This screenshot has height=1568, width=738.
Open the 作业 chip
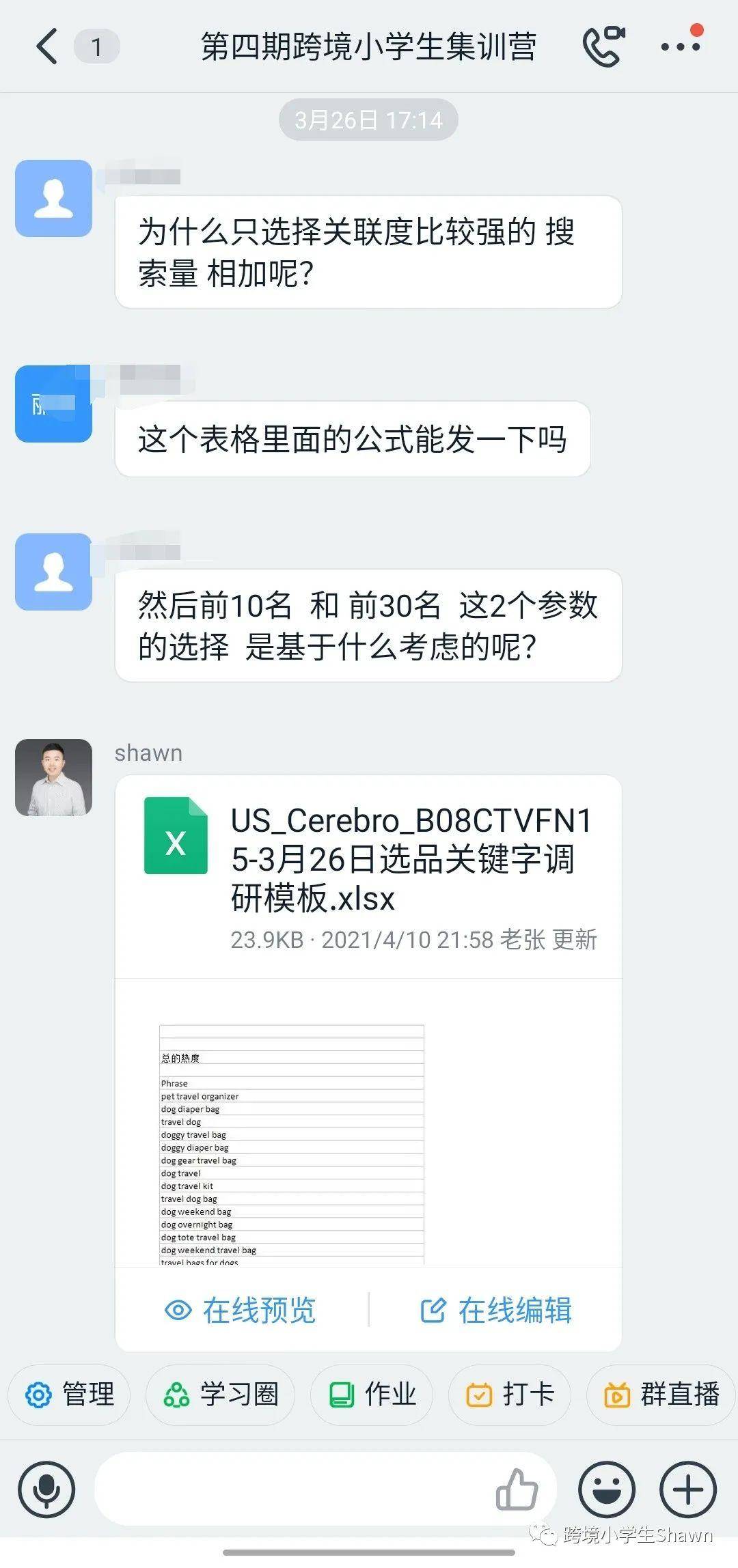click(372, 1395)
